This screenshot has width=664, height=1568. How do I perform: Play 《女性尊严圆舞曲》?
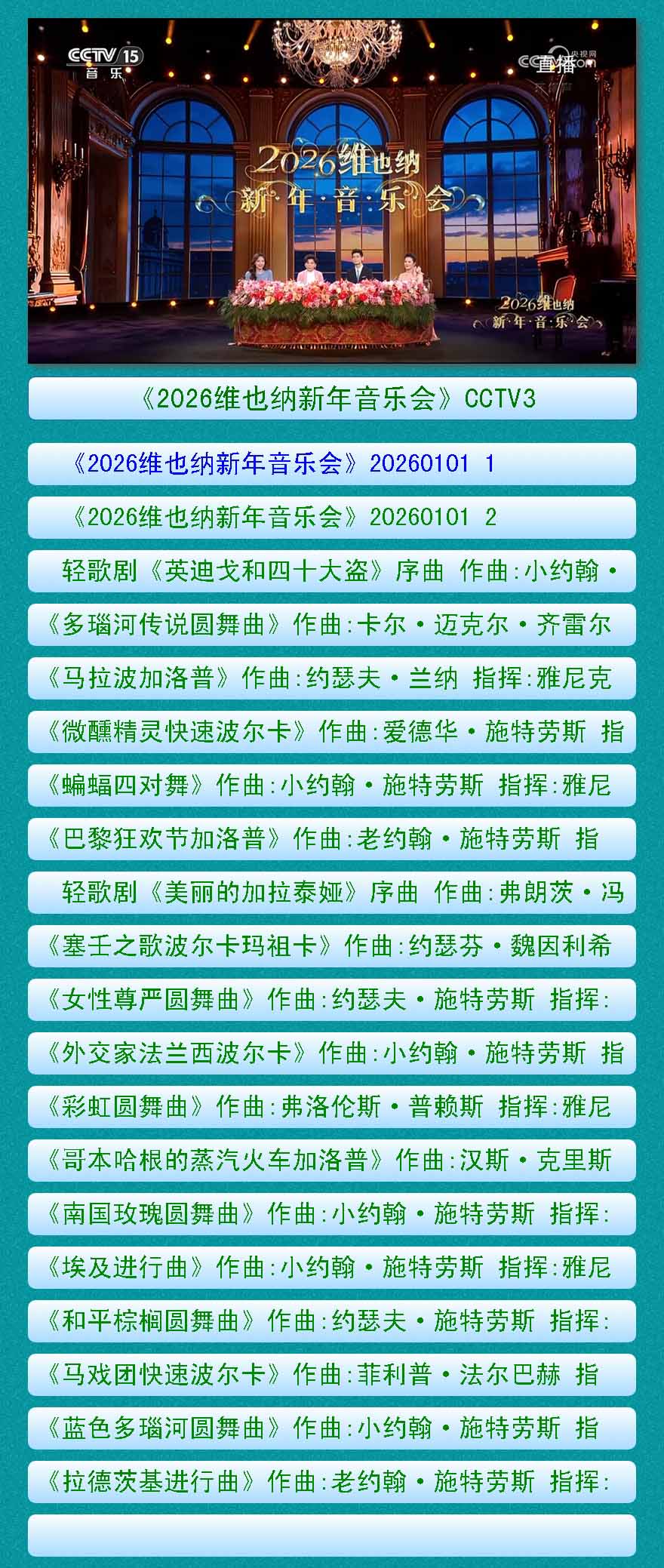(x=332, y=1000)
